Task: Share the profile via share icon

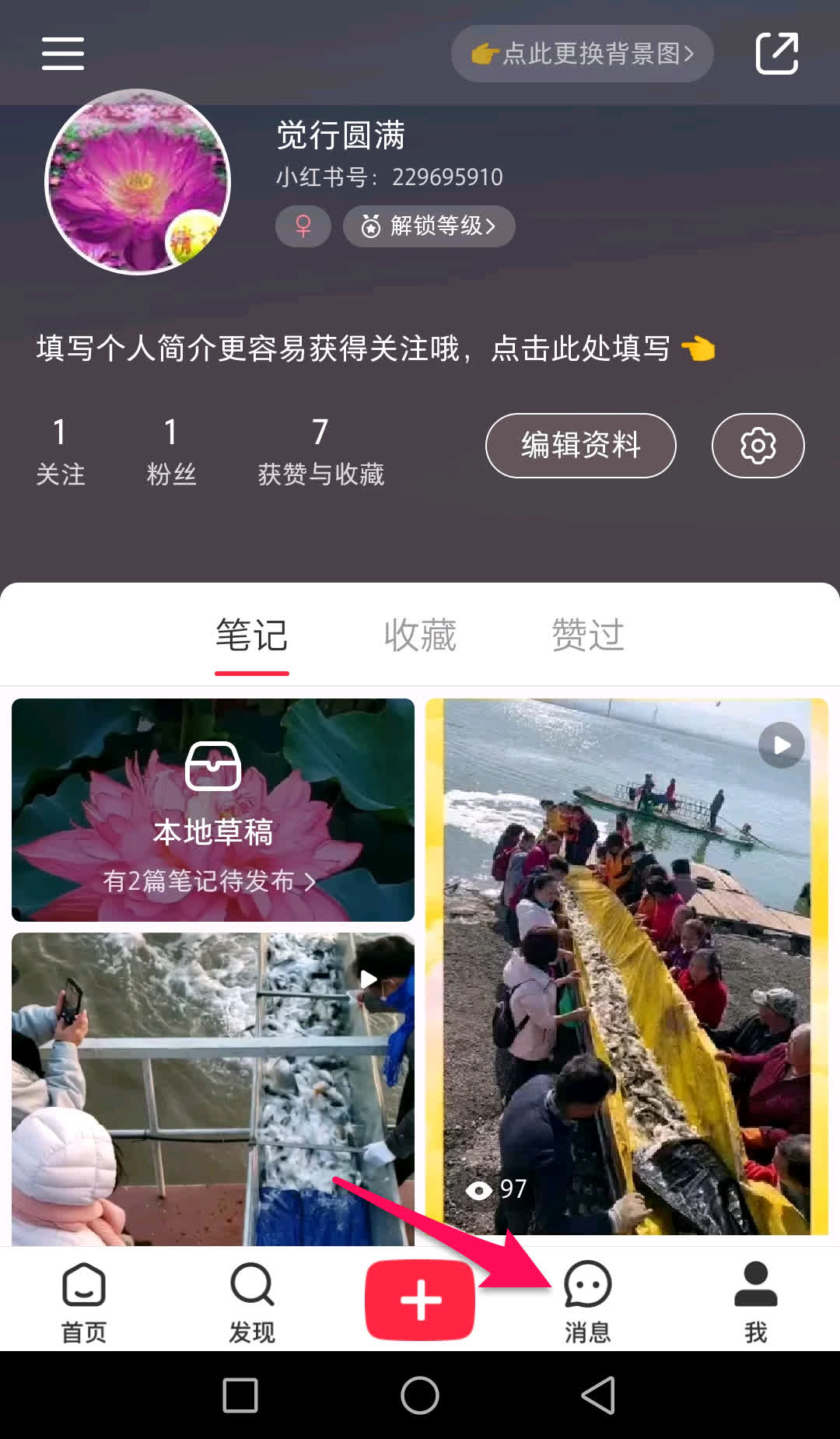Action: [777, 54]
